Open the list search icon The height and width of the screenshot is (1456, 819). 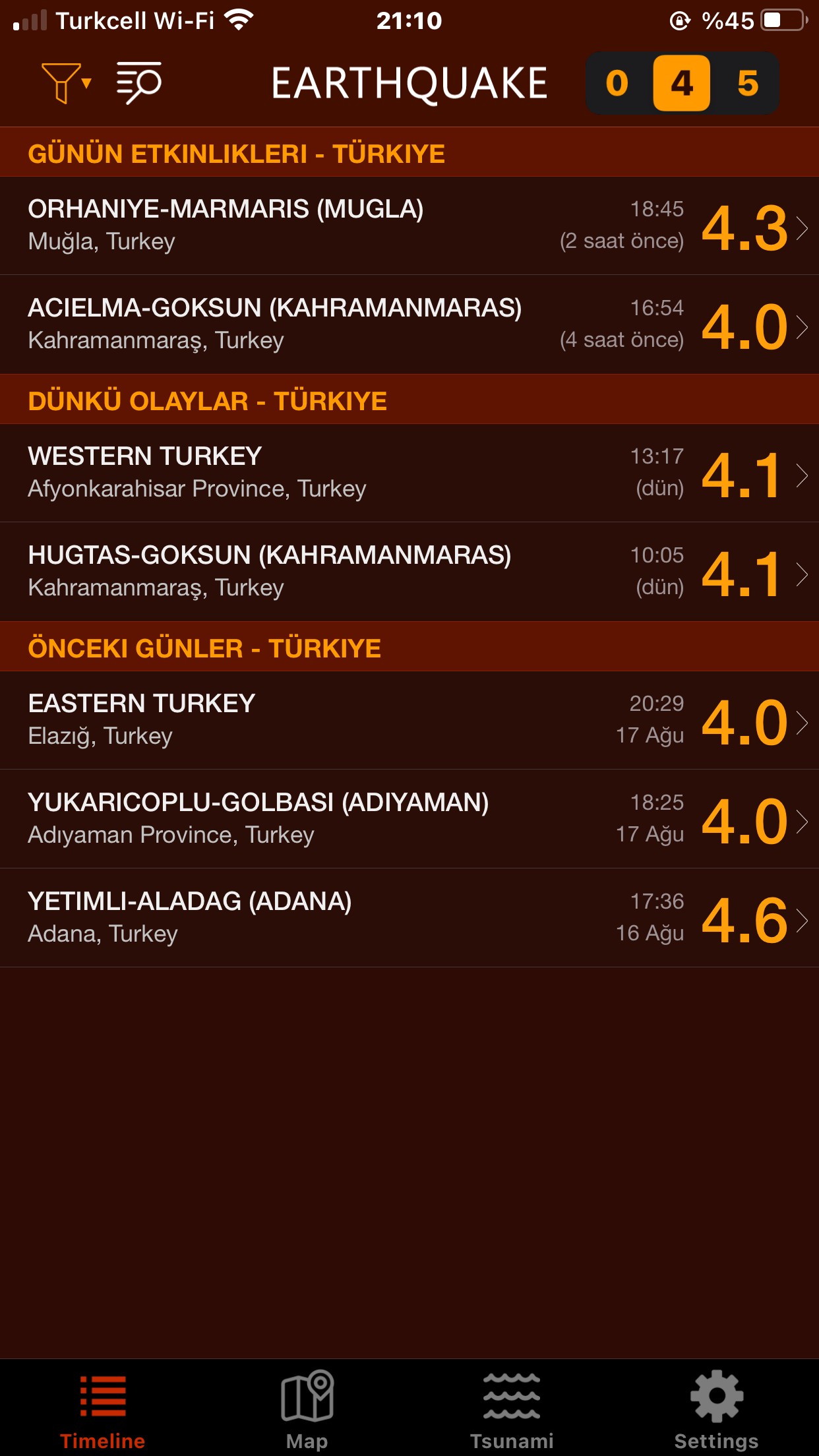click(x=139, y=83)
